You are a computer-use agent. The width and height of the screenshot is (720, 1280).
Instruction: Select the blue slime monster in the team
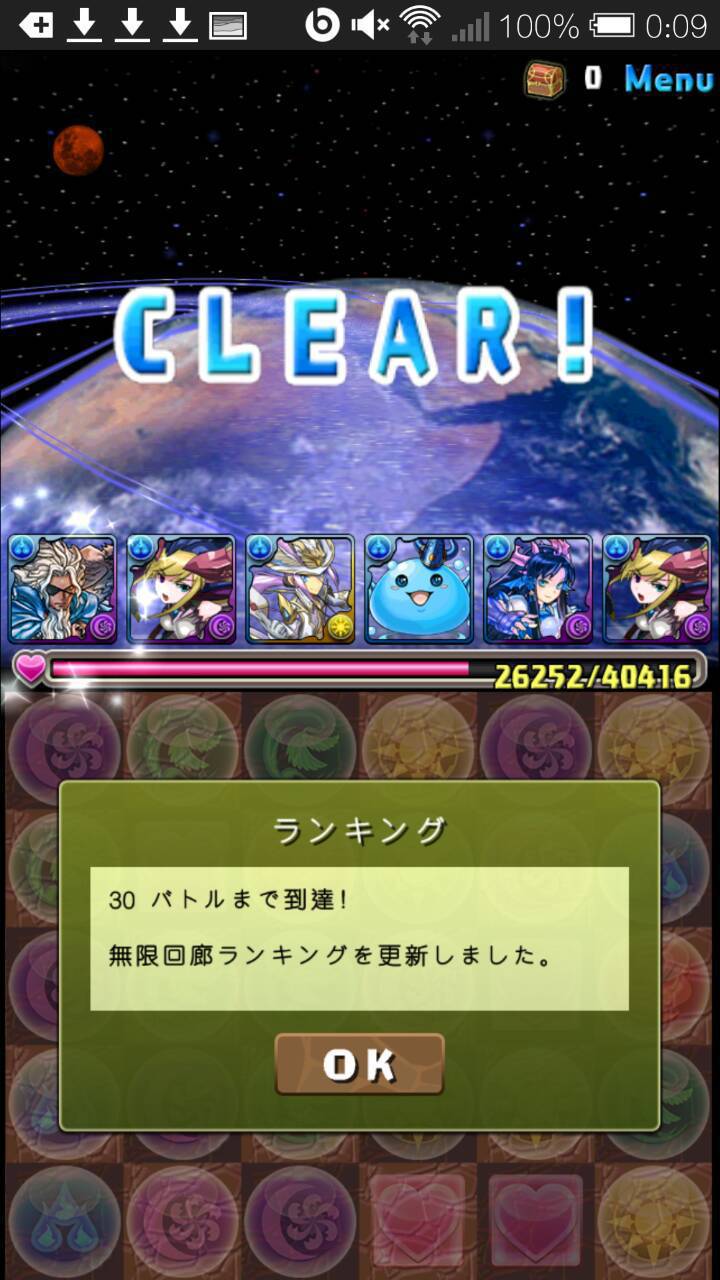419,589
